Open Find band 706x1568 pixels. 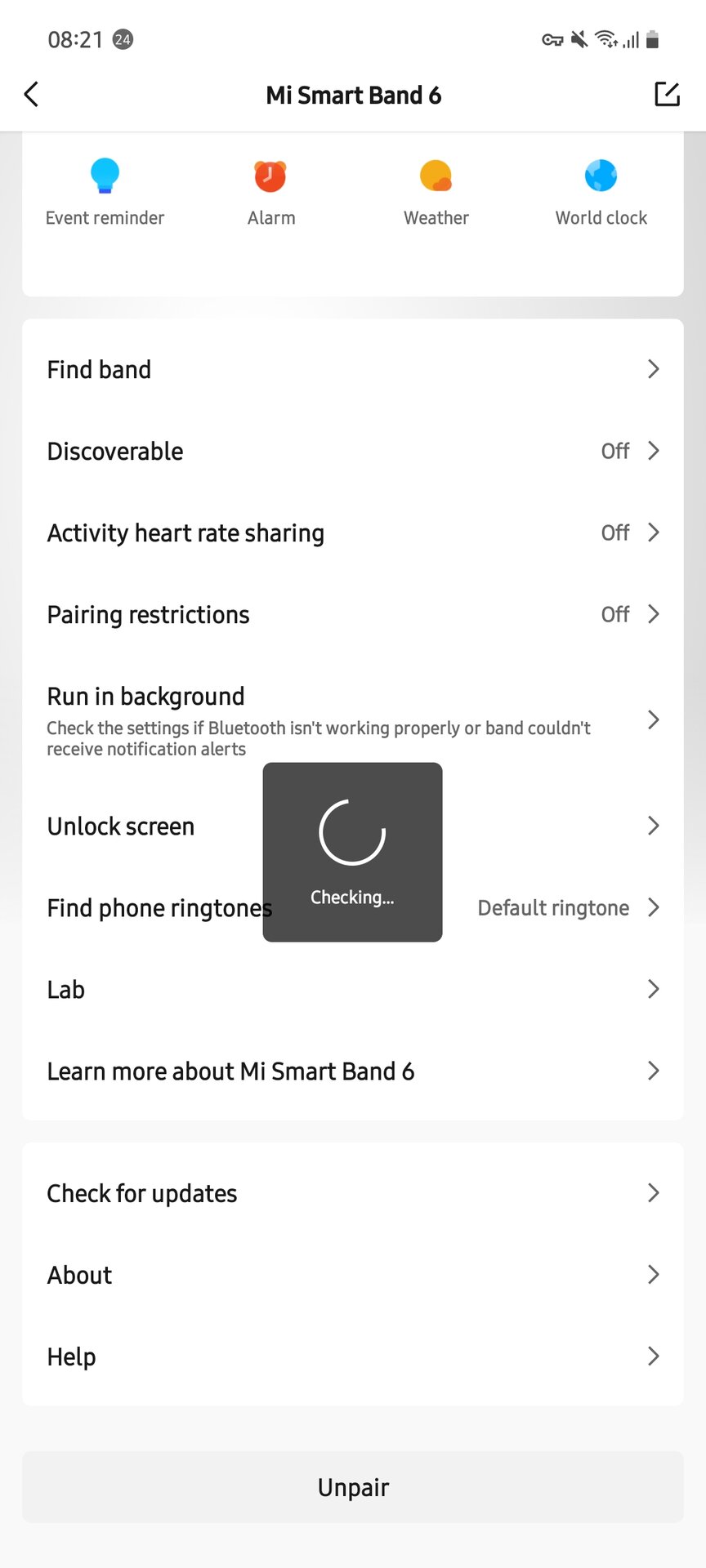(353, 369)
